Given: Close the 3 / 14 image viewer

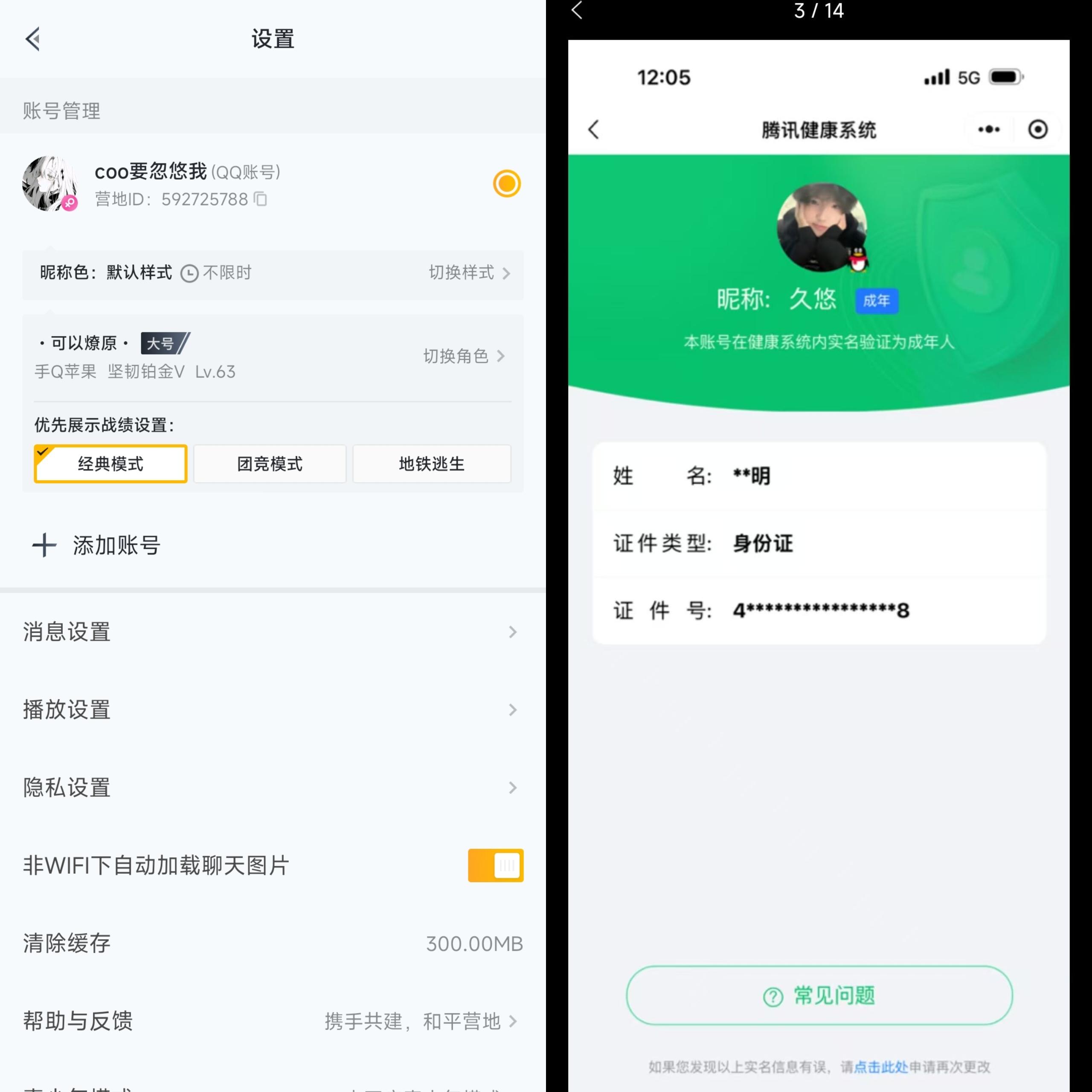Looking at the screenshot, I should pyautogui.click(x=577, y=11).
